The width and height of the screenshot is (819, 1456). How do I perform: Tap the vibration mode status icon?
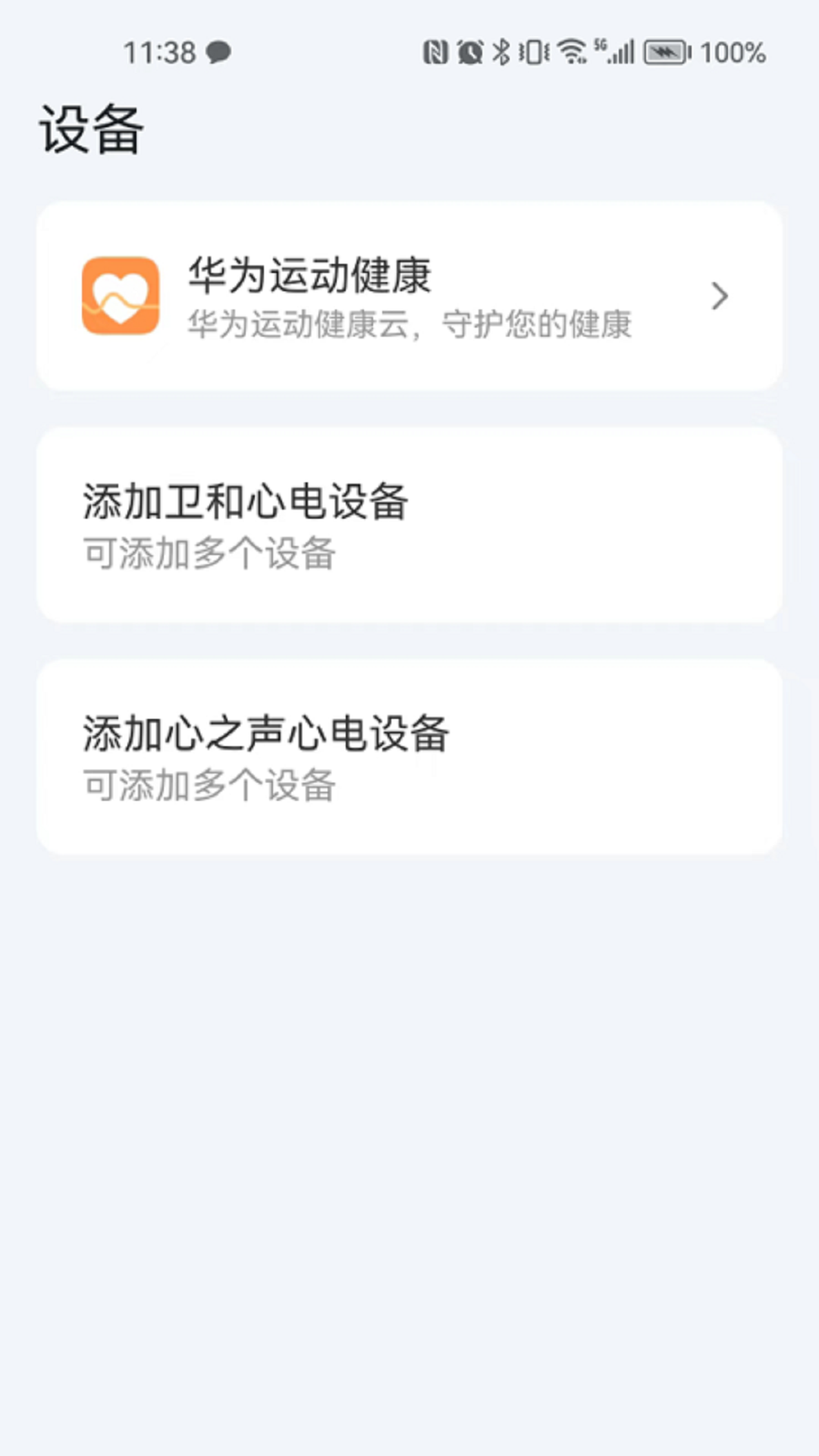(532, 52)
